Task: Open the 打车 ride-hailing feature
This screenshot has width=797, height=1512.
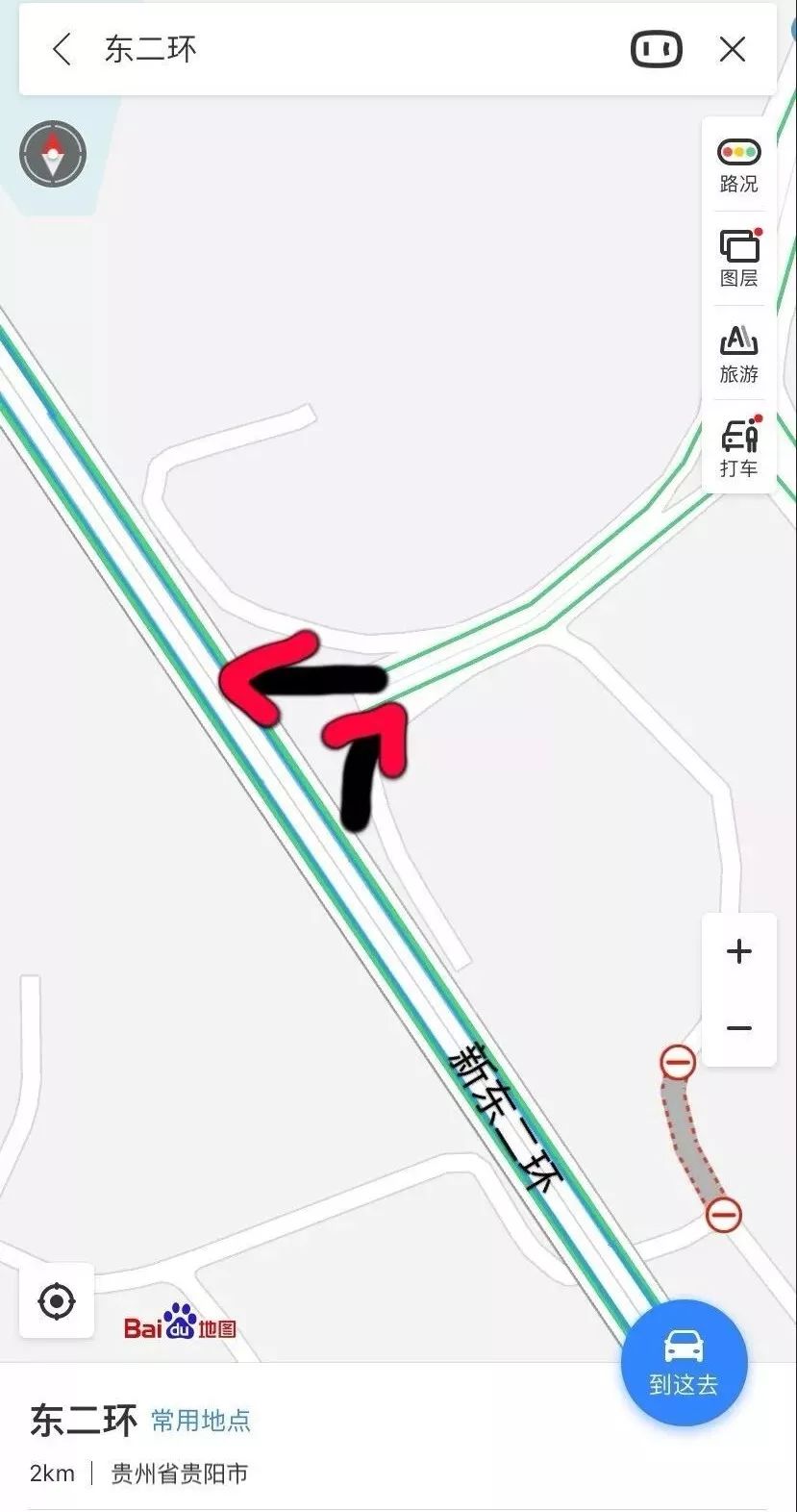Action: pyautogui.click(x=737, y=447)
